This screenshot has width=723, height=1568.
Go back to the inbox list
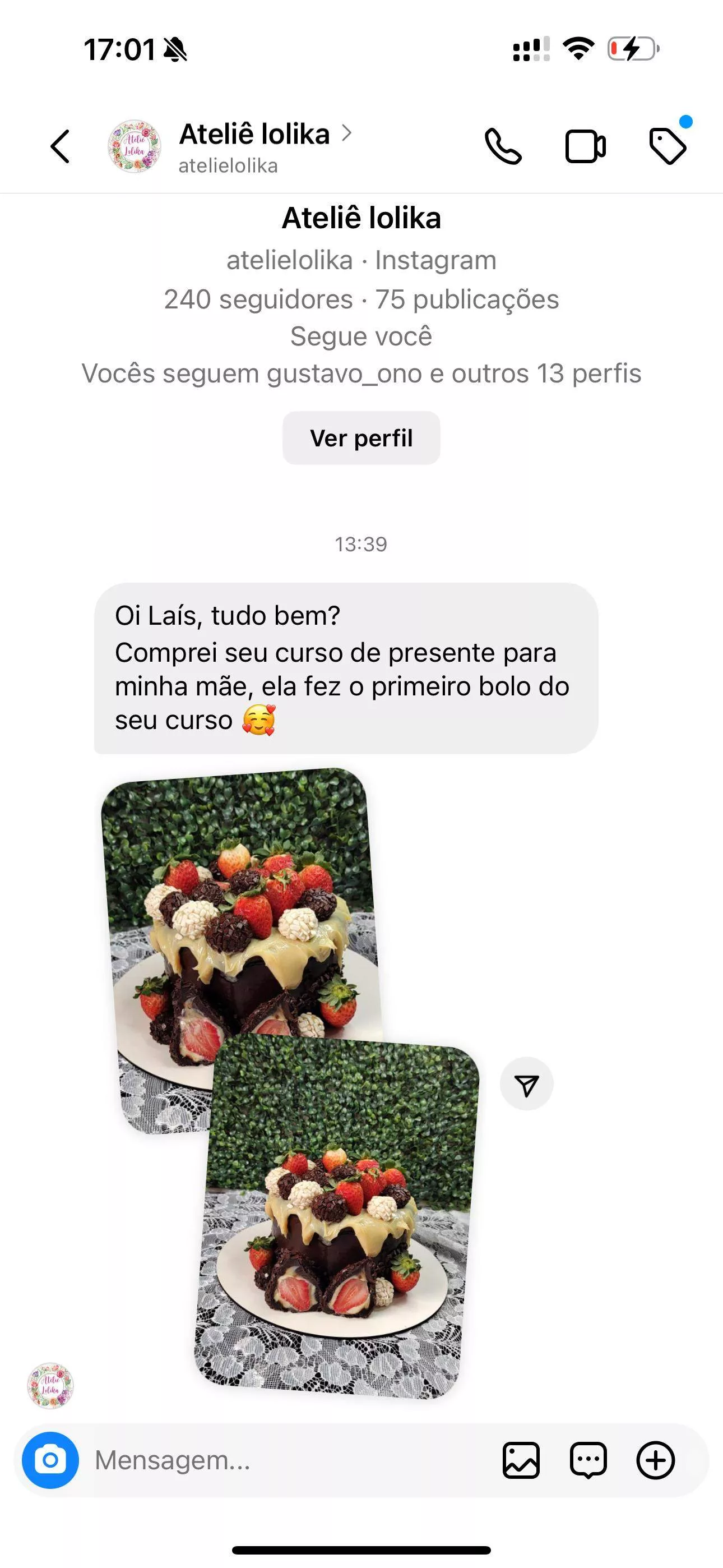(x=61, y=147)
